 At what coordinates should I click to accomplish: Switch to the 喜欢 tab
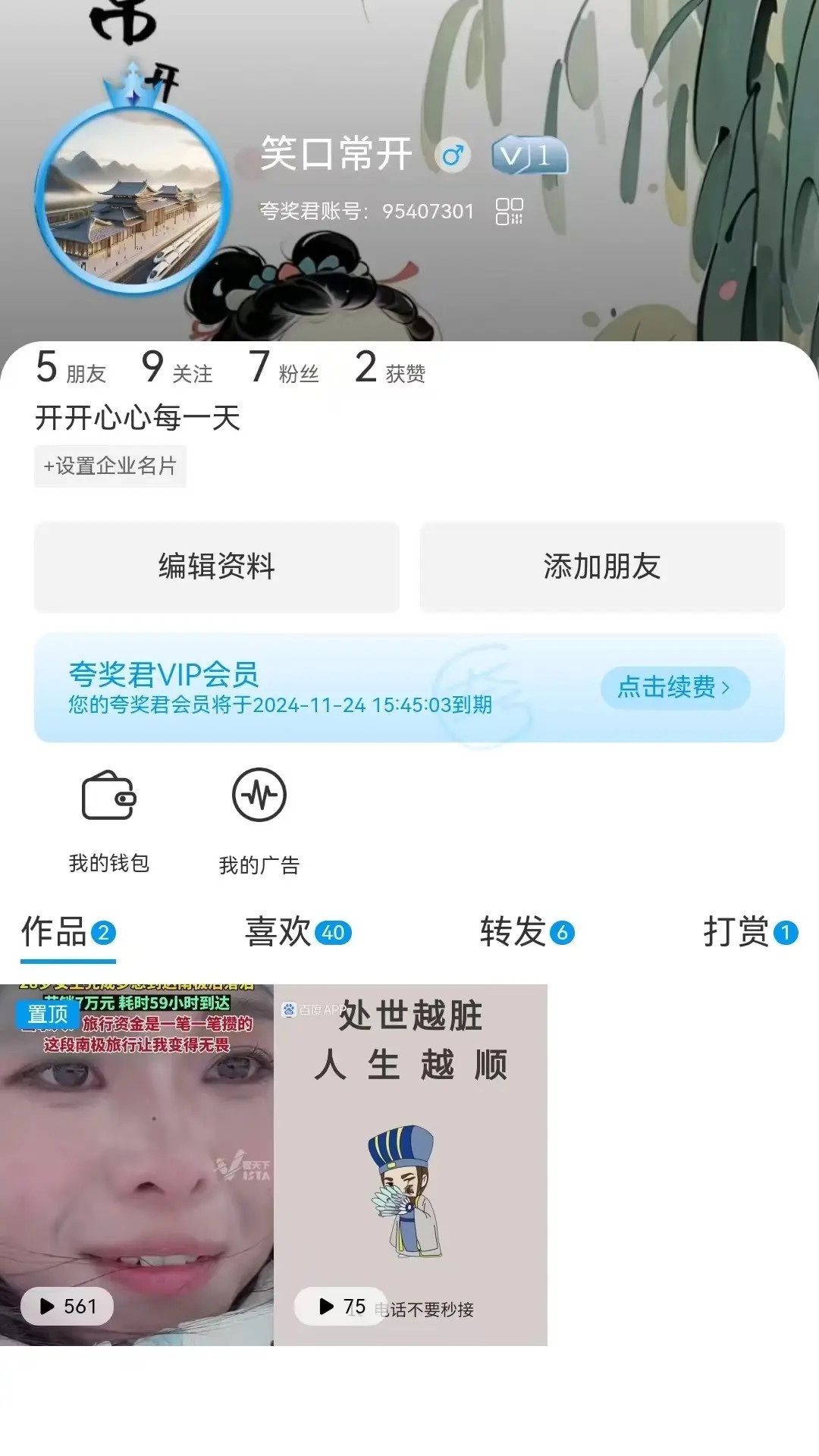pyautogui.click(x=300, y=932)
